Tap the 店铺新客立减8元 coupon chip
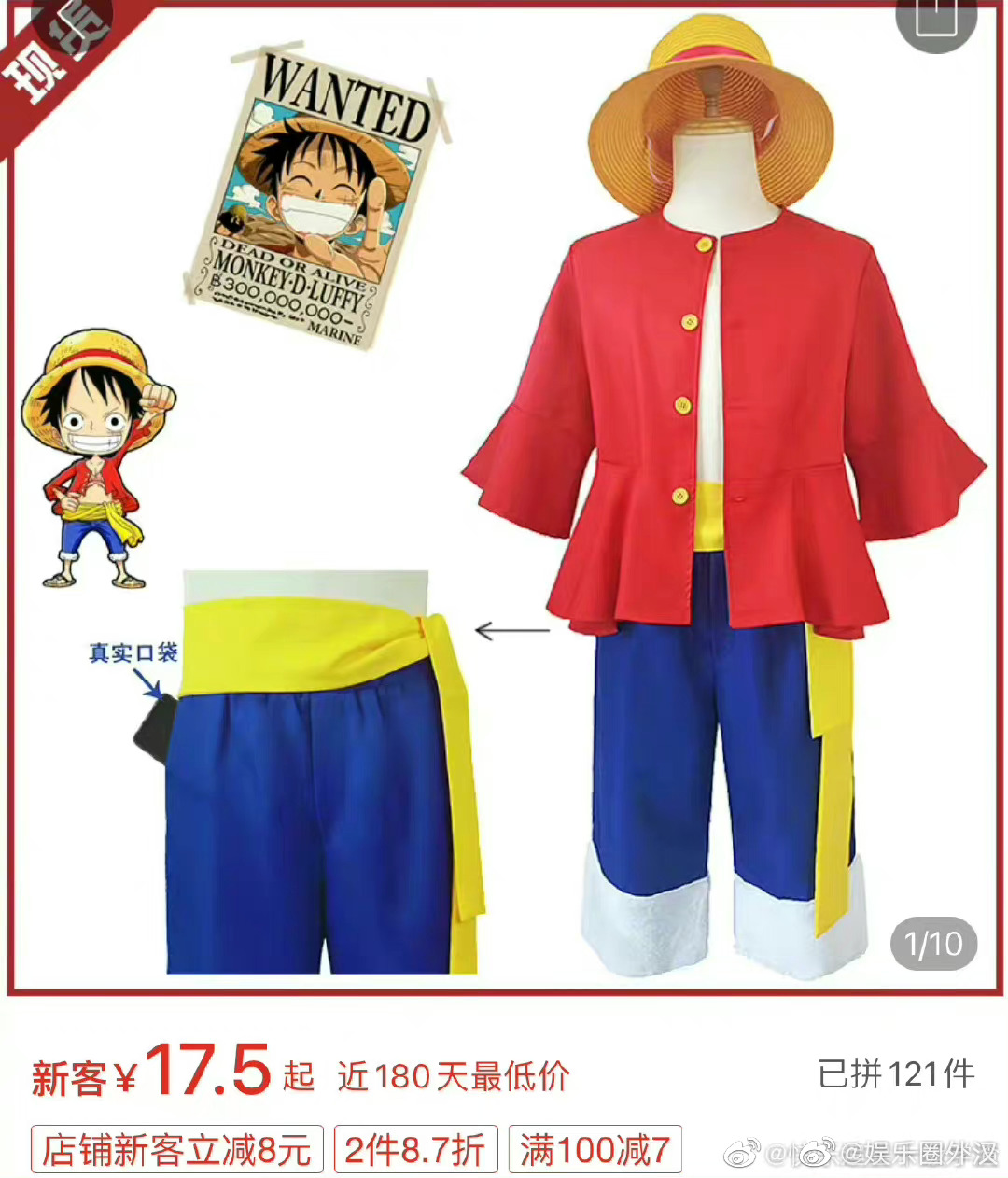The width and height of the screenshot is (1008, 1178). pos(177,1150)
